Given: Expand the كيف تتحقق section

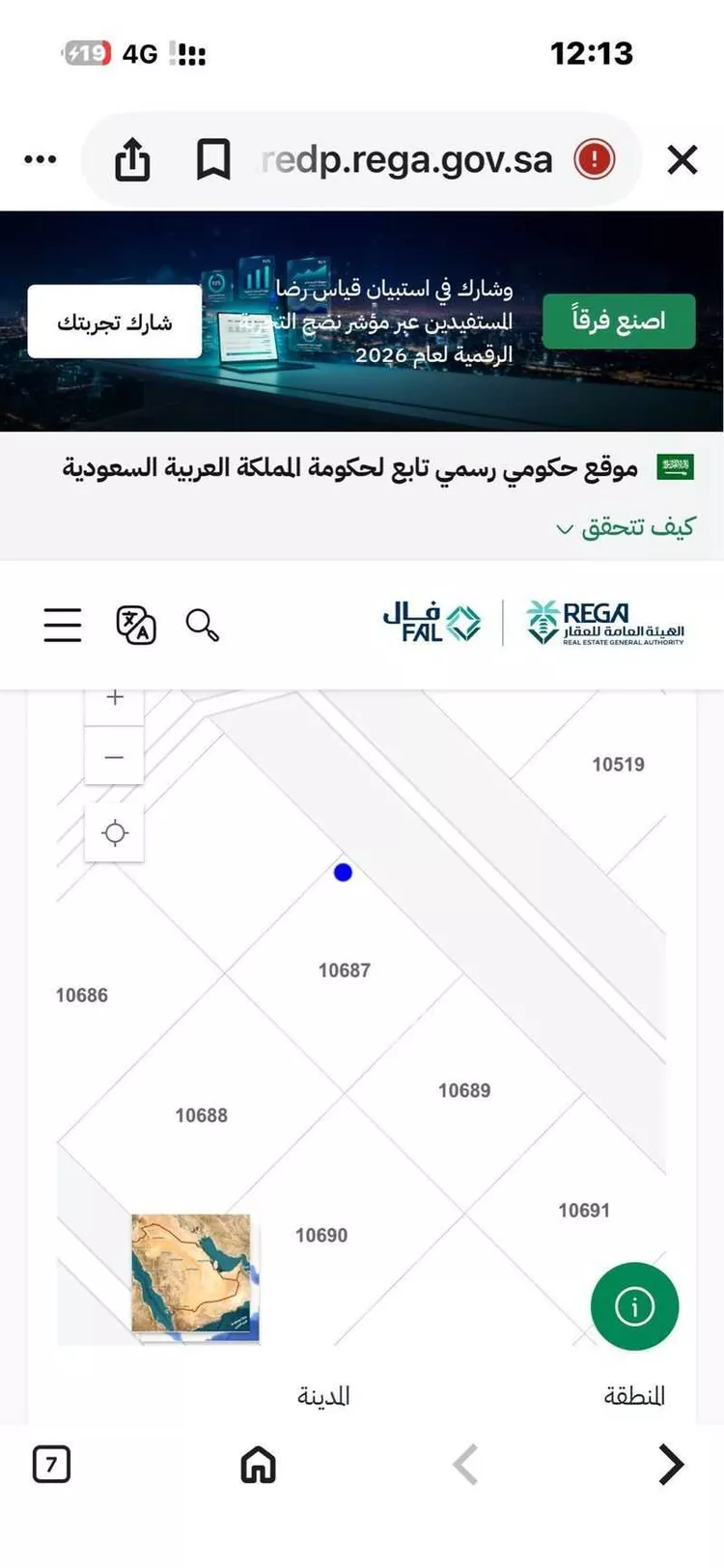Looking at the screenshot, I should tap(627, 527).
